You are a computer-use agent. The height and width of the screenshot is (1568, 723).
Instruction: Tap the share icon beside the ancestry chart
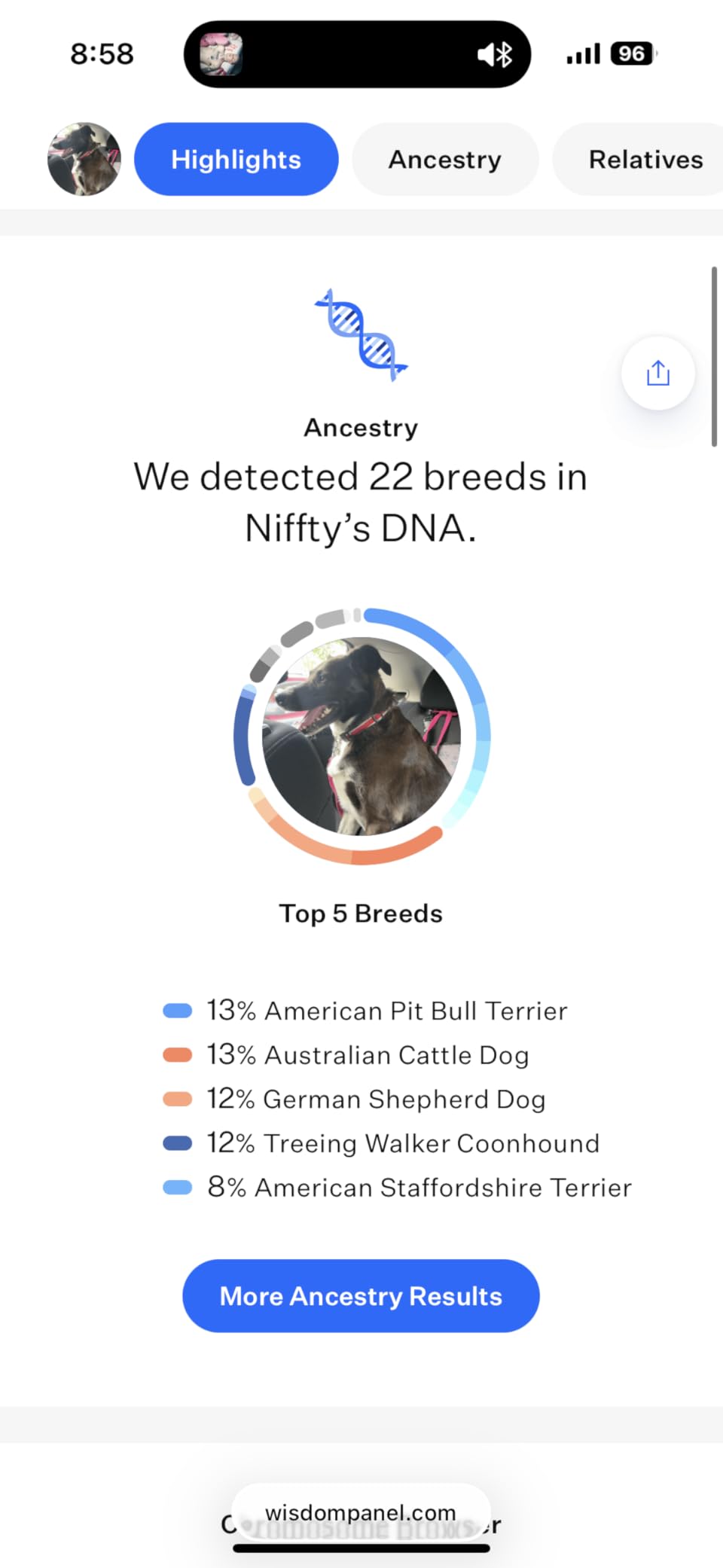[657, 373]
